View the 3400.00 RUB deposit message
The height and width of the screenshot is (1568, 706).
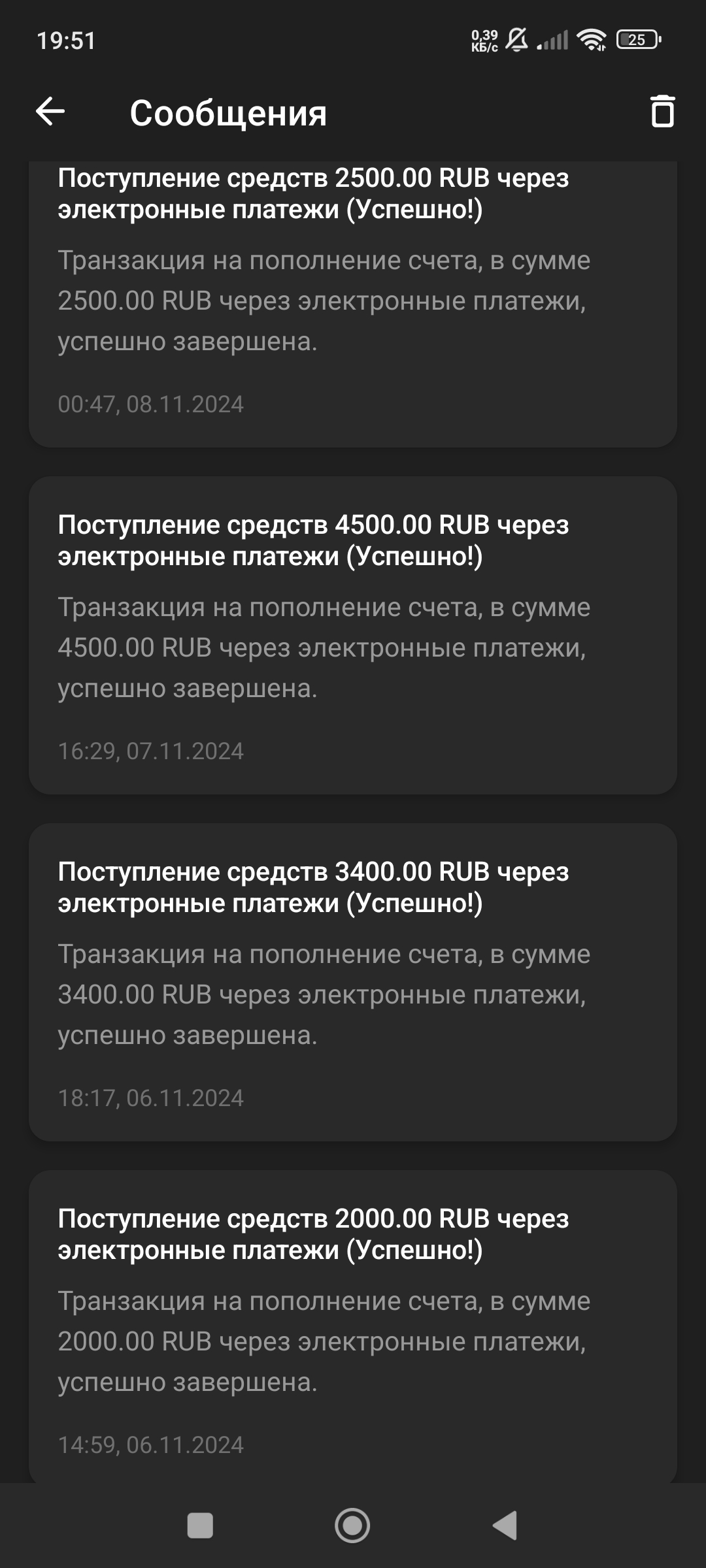pyautogui.click(x=352, y=982)
